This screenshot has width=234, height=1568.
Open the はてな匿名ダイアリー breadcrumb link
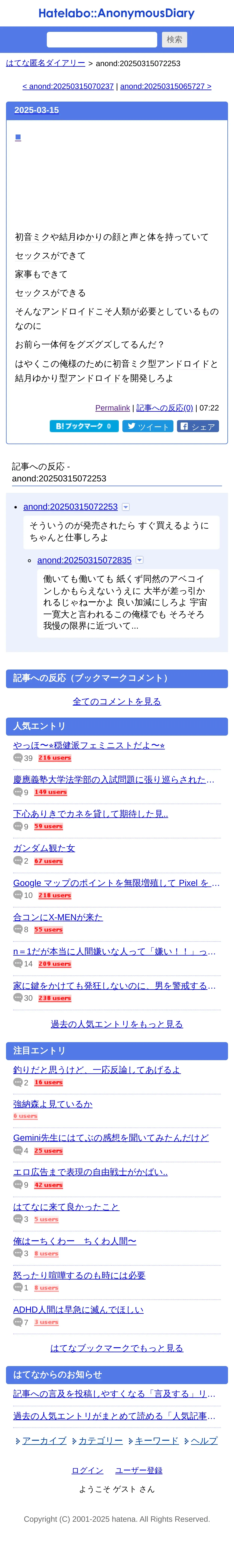(46, 63)
